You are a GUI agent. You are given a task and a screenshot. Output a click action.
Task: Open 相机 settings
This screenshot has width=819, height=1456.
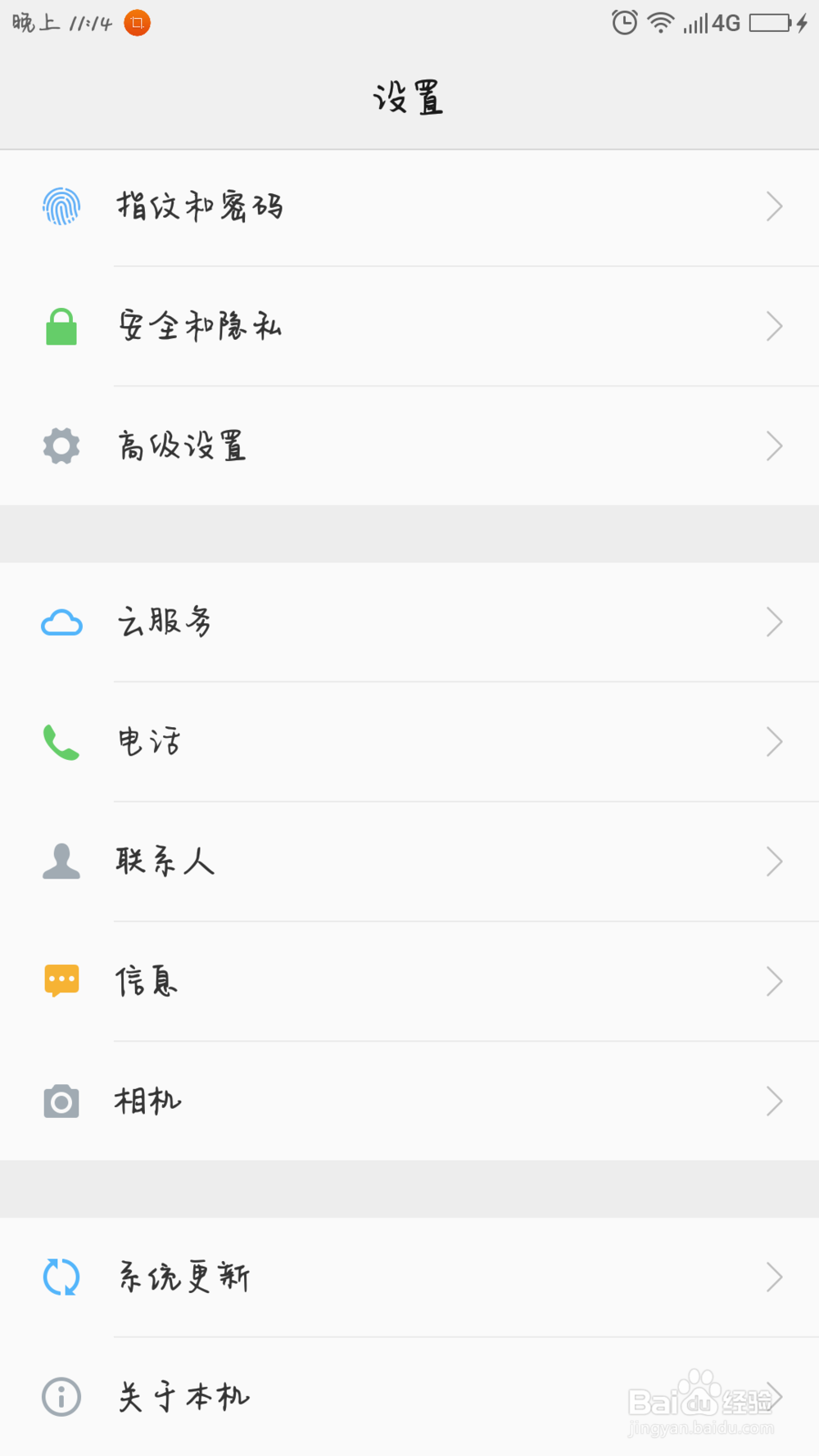click(x=409, y=1101)
